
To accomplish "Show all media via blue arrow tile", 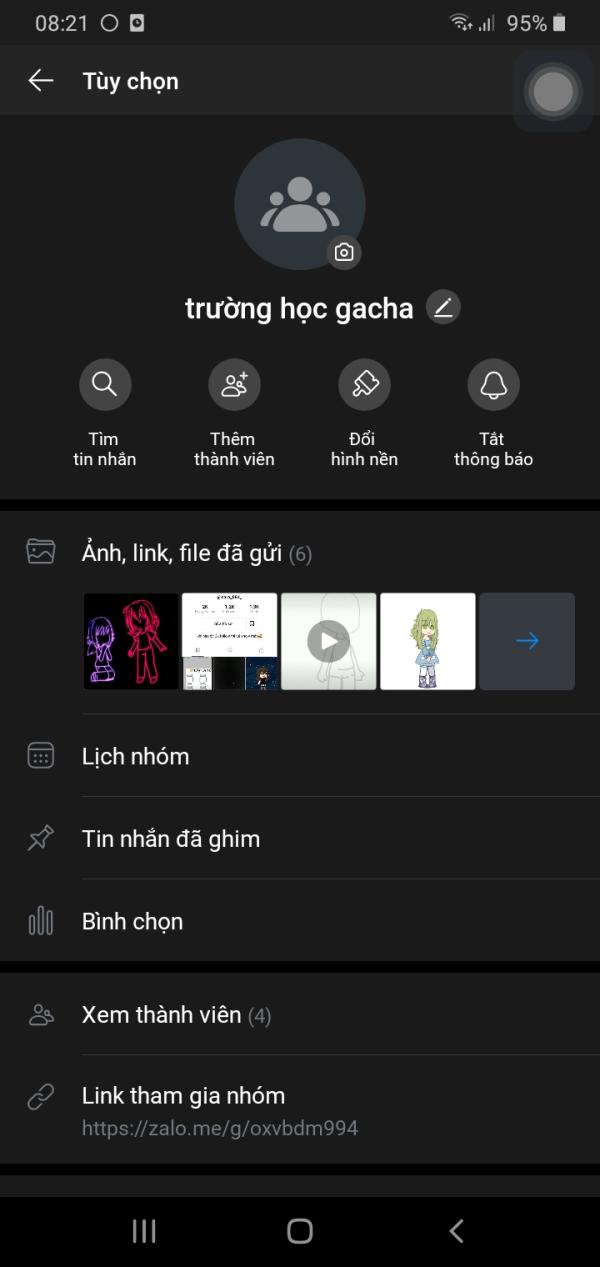I will [527, 641].
